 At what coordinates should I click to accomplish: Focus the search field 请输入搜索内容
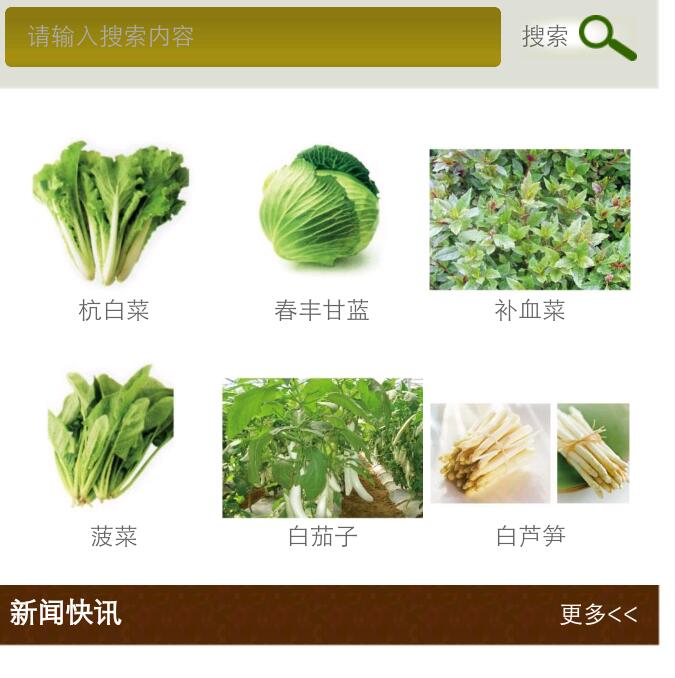point(252,37)
